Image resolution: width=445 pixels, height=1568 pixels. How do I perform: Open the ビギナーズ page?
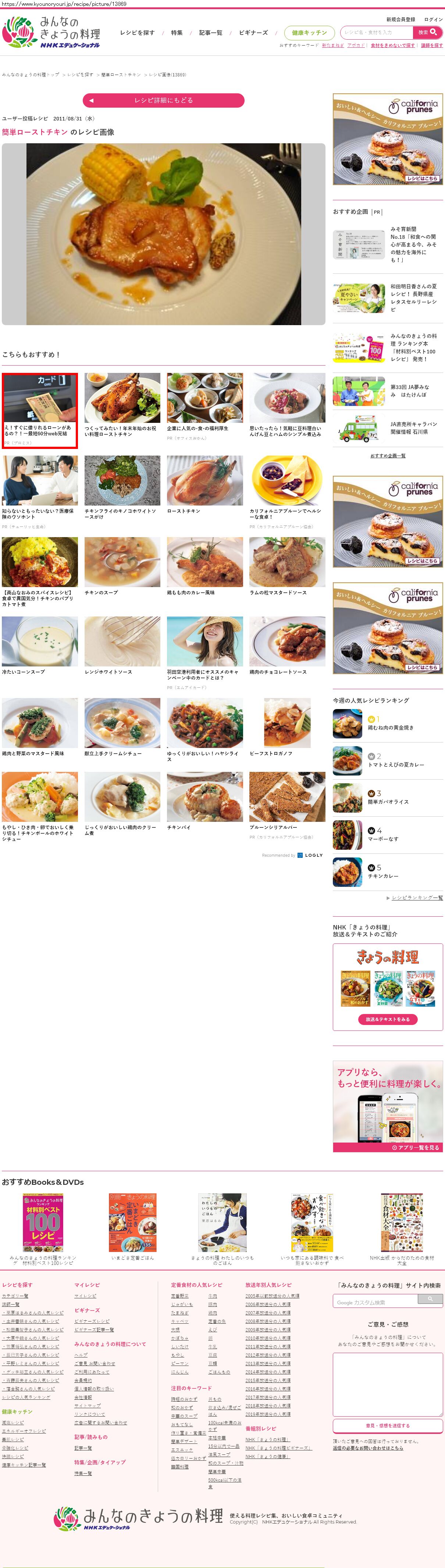pyautogui.click(x=253, y=33)
